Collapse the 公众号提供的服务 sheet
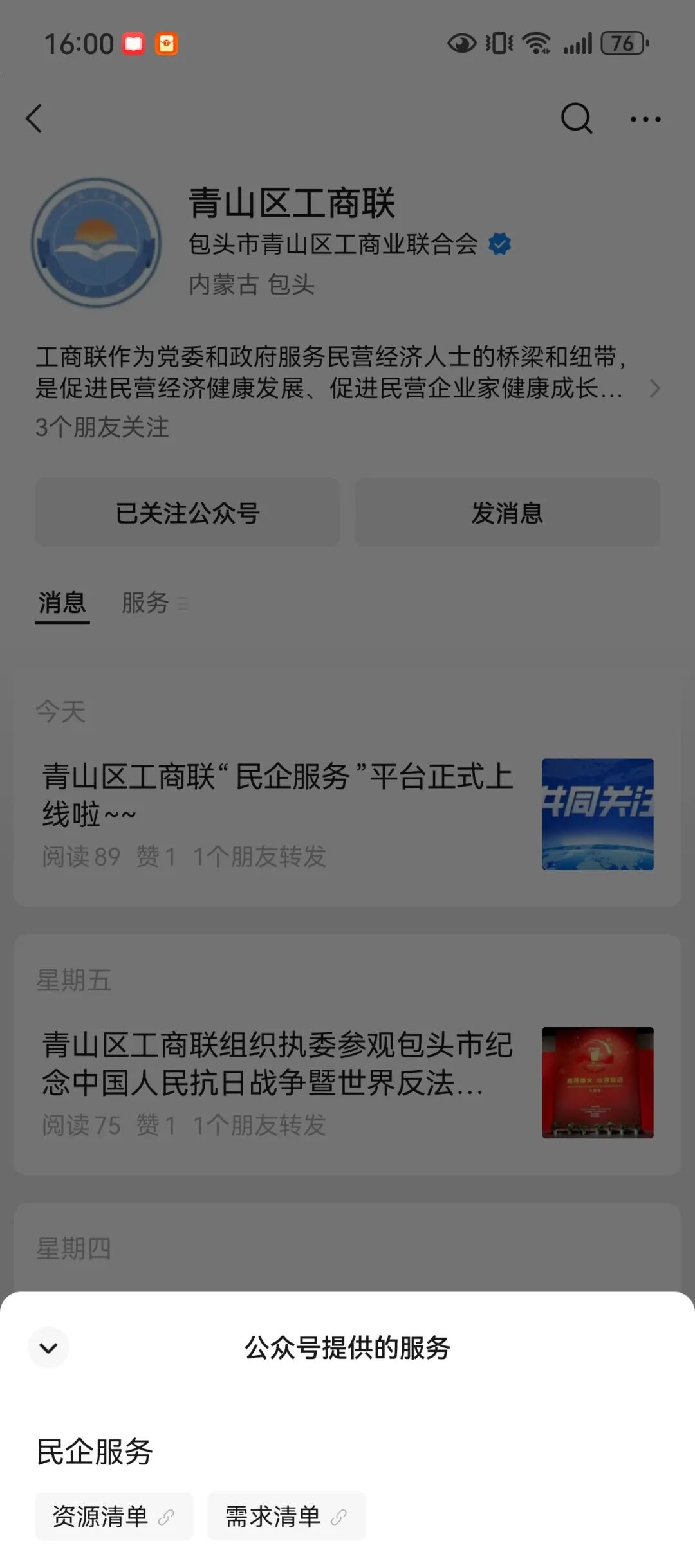The height and width of the screenshot is (1568, 695). point(48,1347)
